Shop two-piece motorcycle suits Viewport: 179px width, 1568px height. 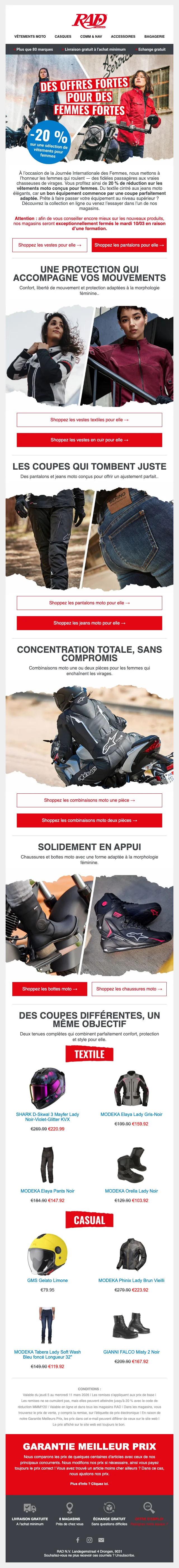[89, 820]
